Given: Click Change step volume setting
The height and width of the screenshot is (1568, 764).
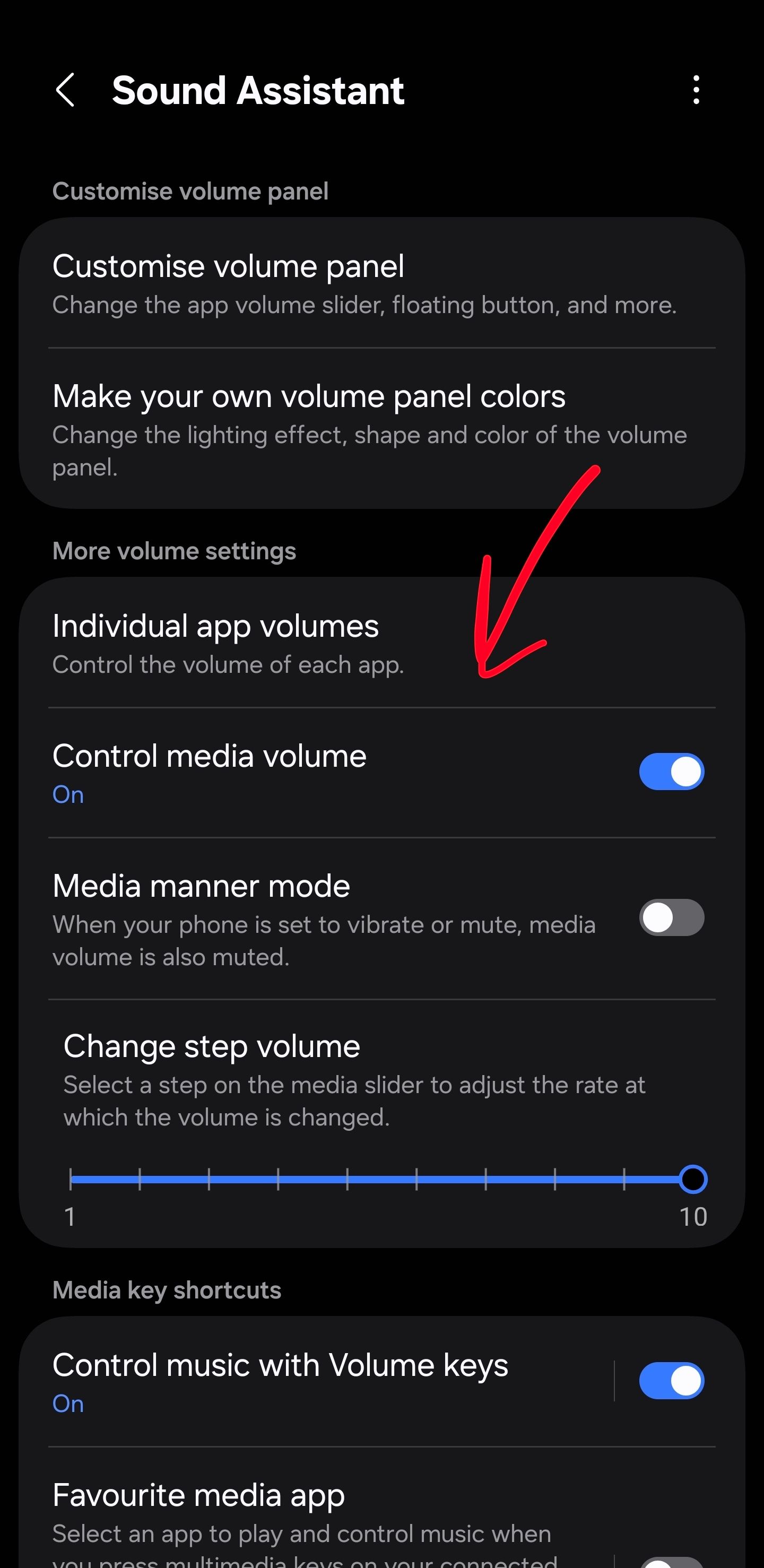Looking at the screenshot, I should 211,1045.
